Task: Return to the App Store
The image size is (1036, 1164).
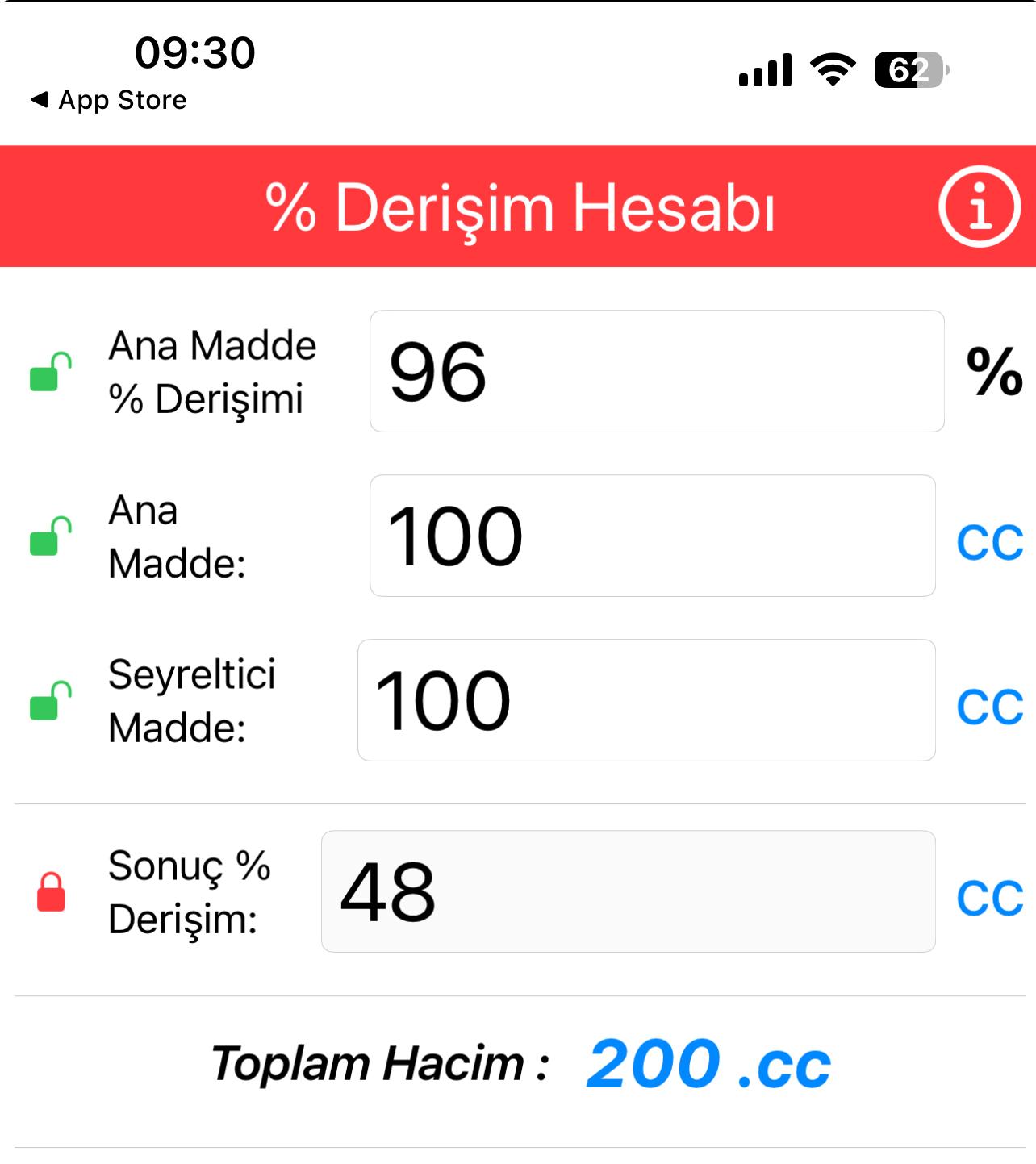Action: [109, 100]
